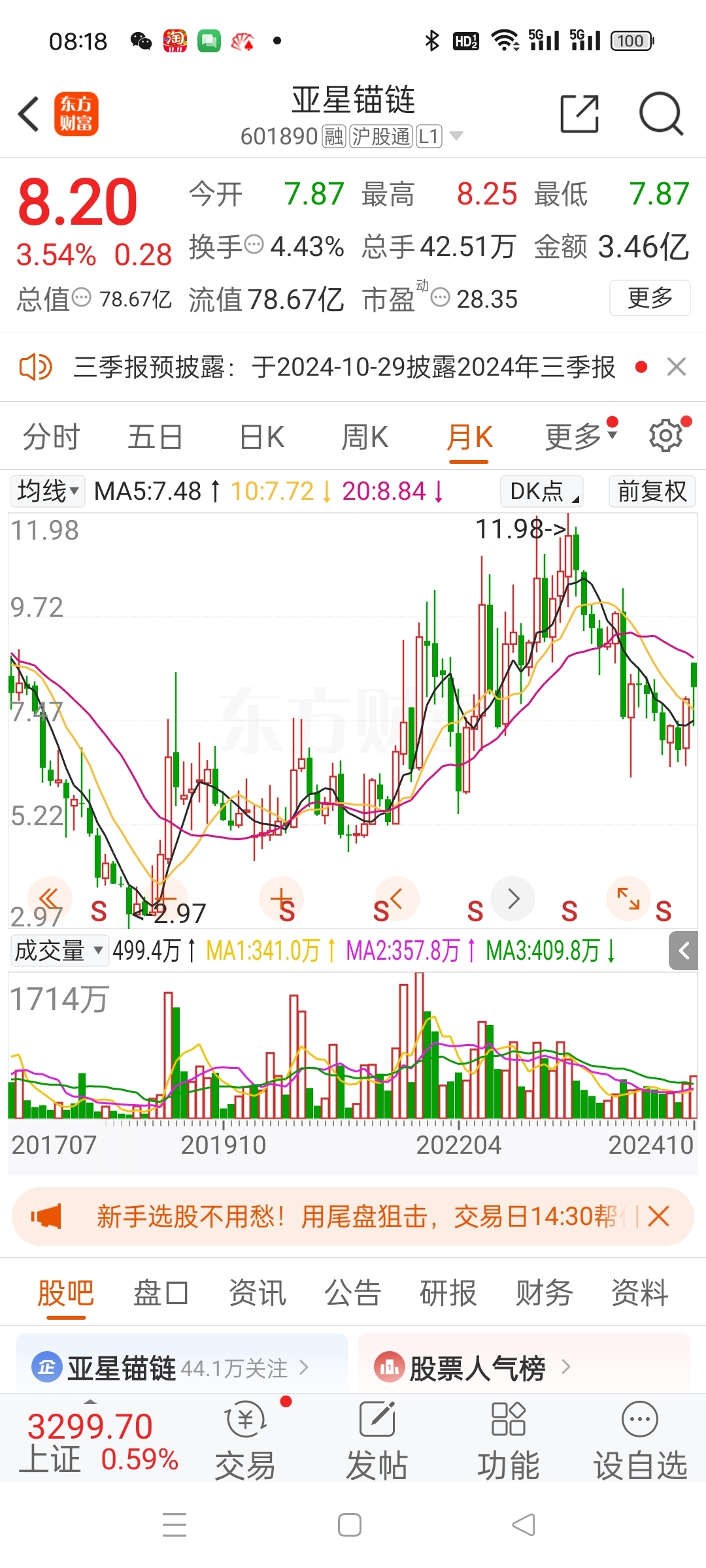
Task: Expand chart to fullscreen
Action: click(x=629, y=899)
